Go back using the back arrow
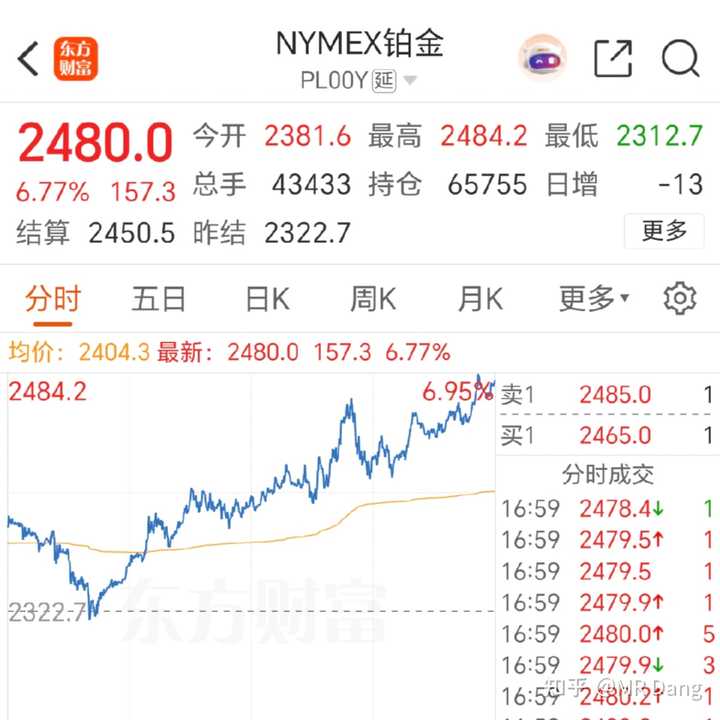The width and height of the screenshot is (720, 720). pyautogui.click(x=29, y=59)
